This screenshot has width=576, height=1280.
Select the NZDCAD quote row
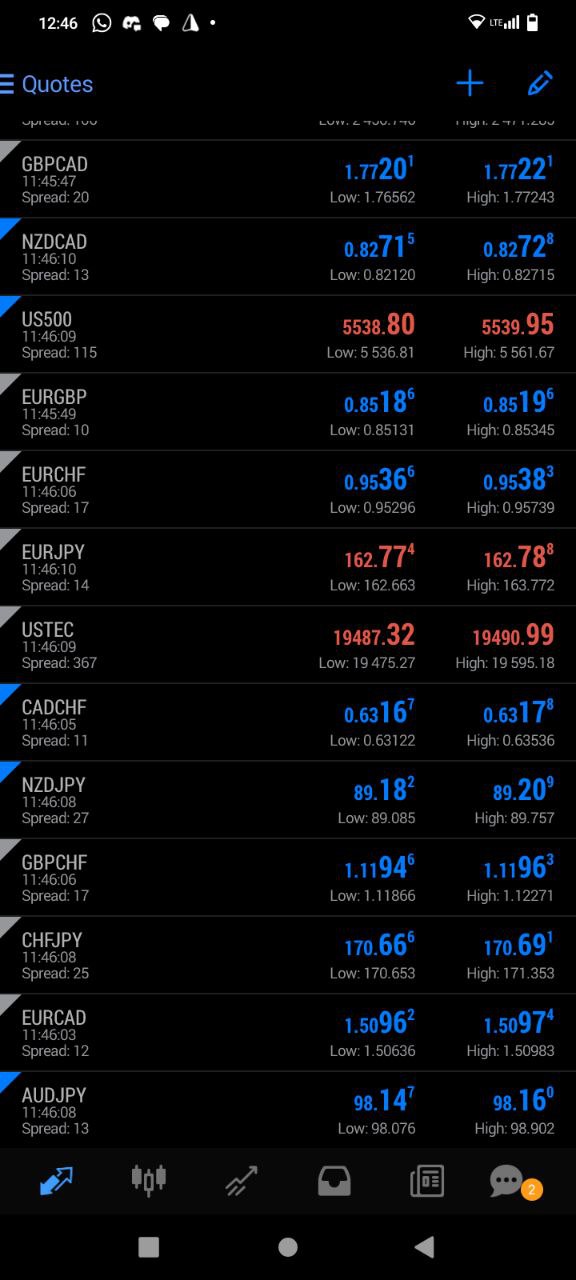tap(288, 257)
